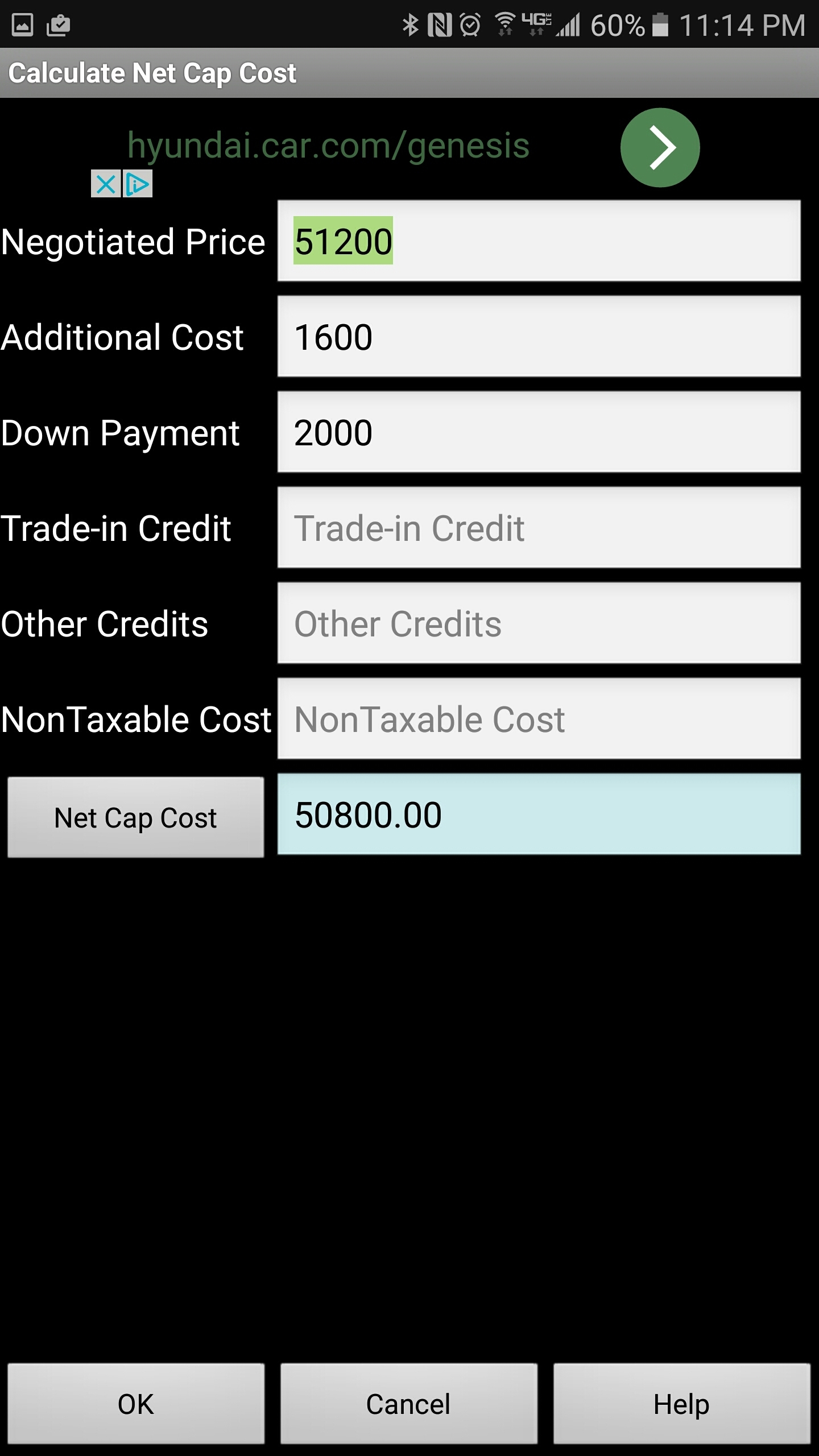Dismiss the ad with the X icon
Screen dimensions: 819x1456
pyautogui.click(x=106, y=184)
